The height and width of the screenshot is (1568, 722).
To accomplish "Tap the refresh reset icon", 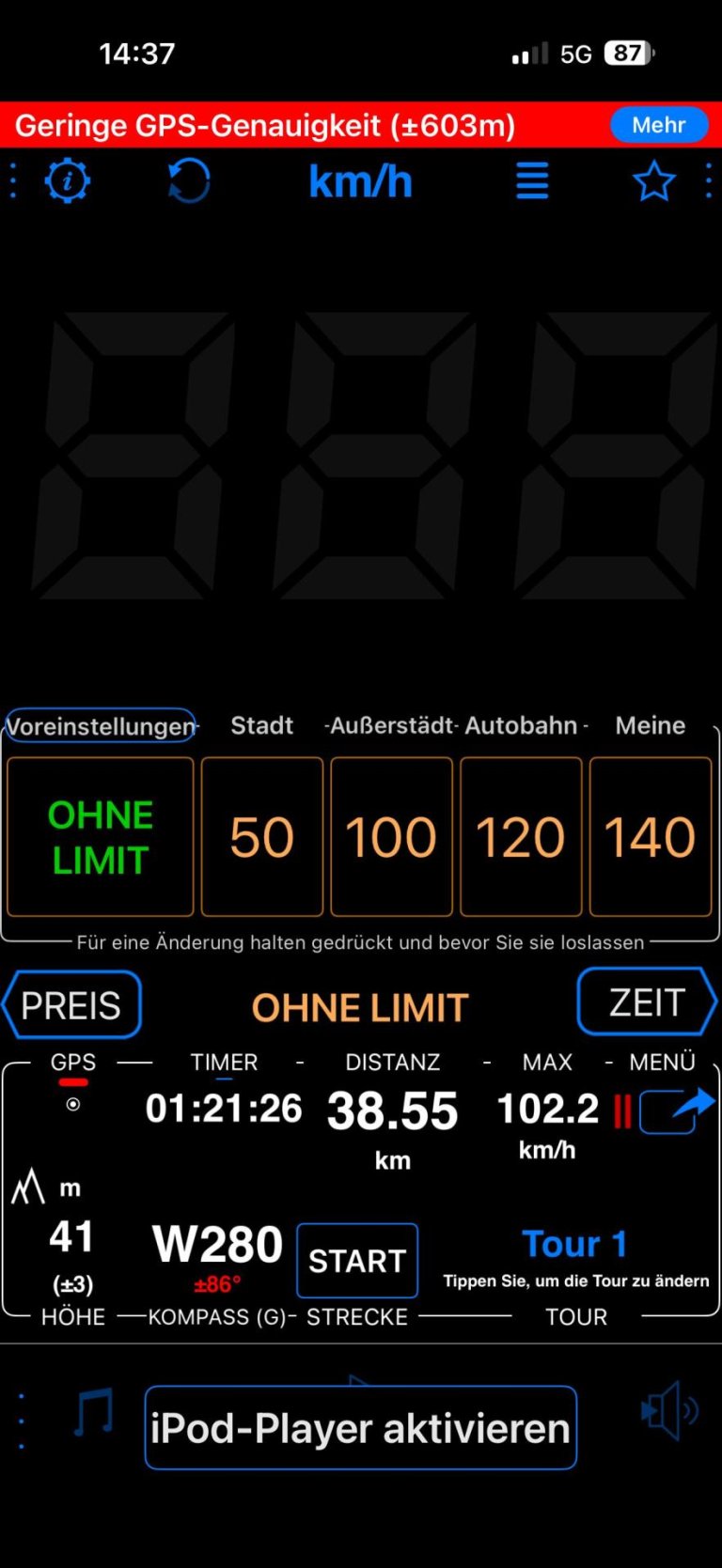I will pyautogui.click(x=189, y=180).
